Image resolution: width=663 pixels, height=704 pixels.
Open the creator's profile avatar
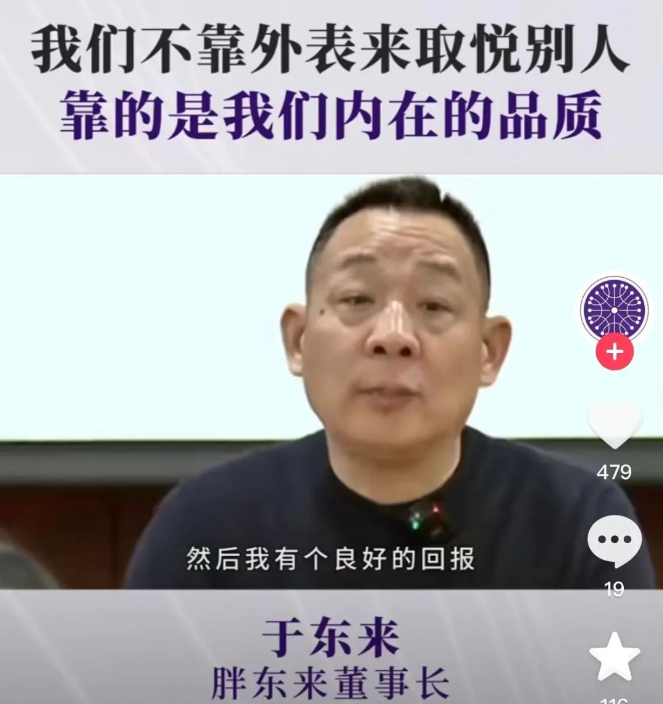[x=614, y=310]
